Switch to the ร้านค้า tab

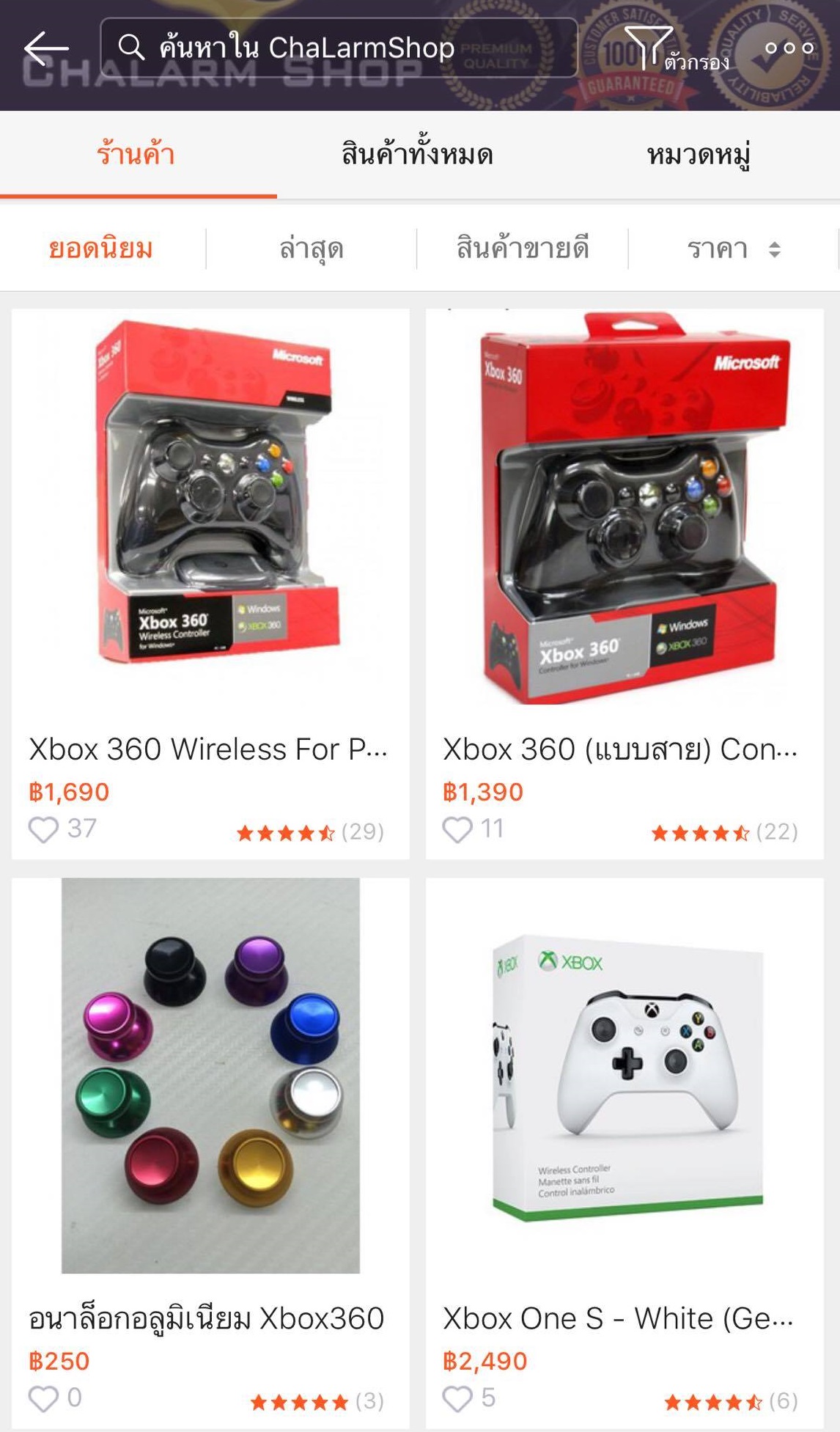tap(136, 155)
